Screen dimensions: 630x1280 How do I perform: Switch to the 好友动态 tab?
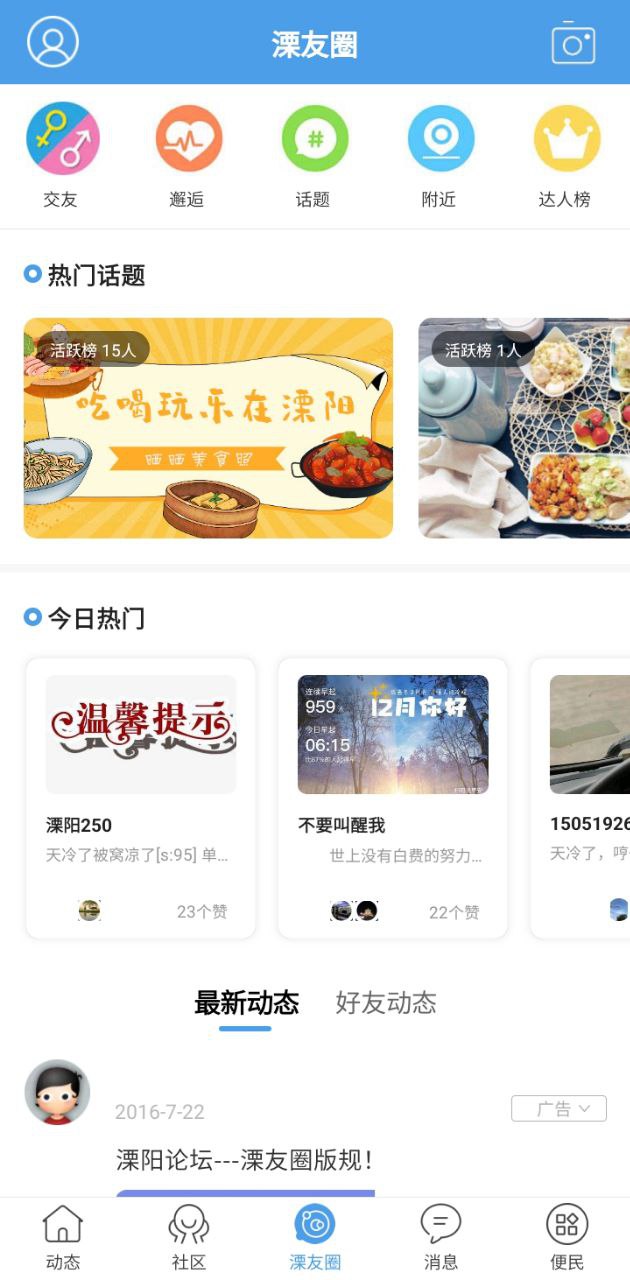pyautogui.click(x=386, y=1003)
